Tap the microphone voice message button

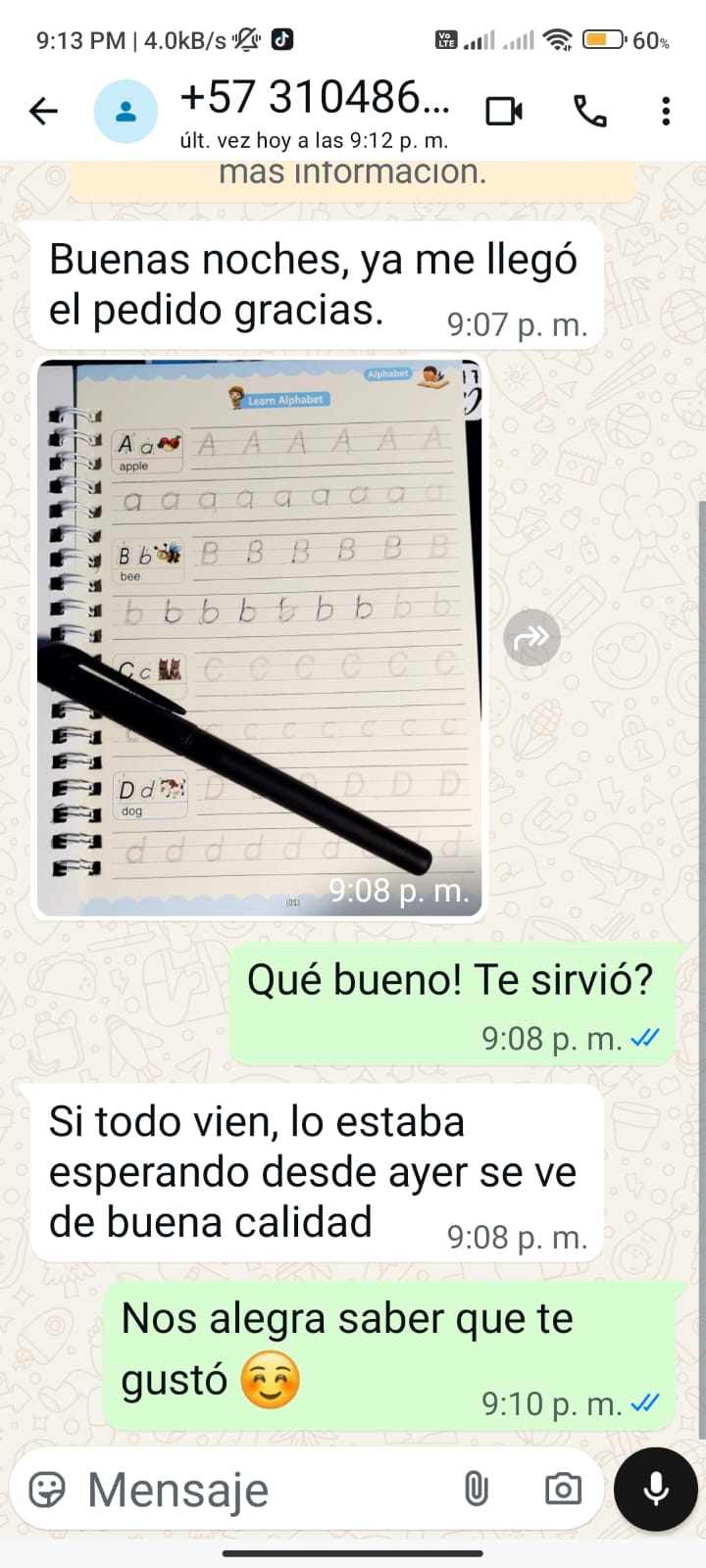655,1490
